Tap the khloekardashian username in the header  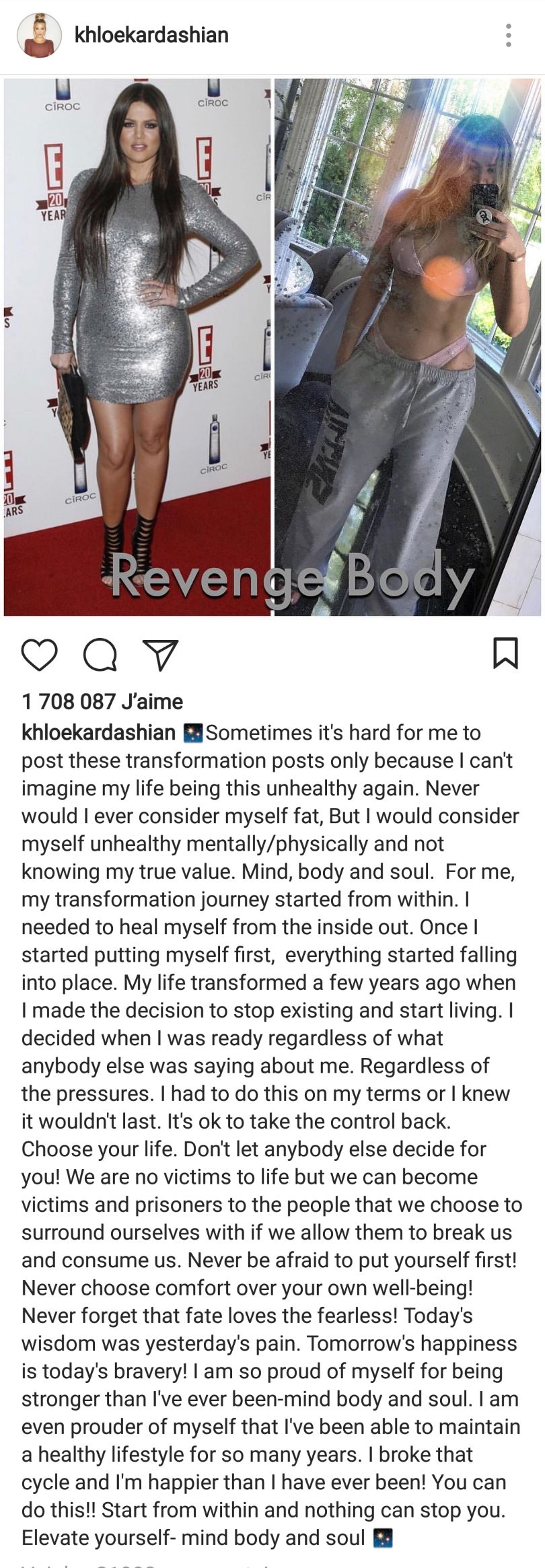click(151, 34)
